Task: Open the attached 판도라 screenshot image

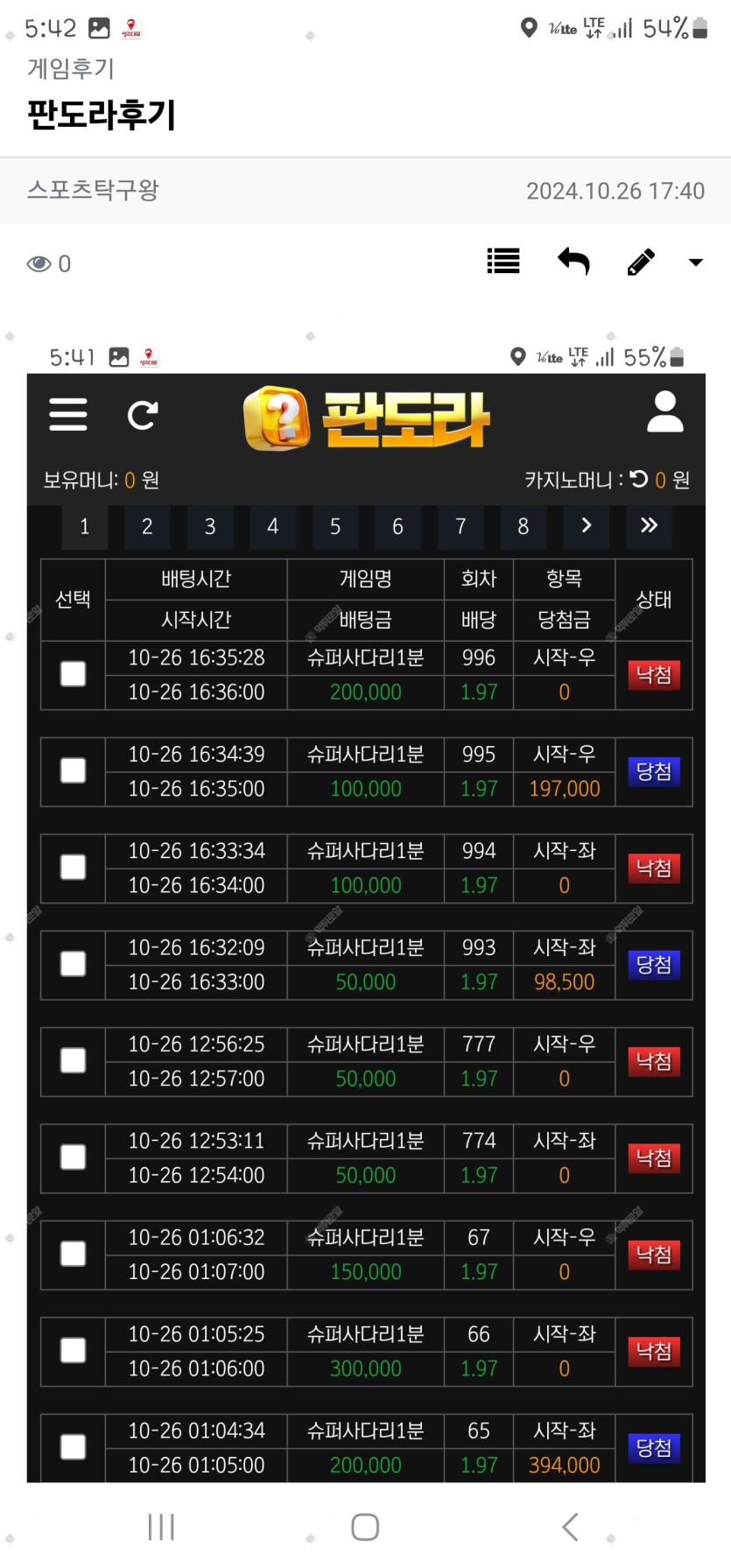Action: coord(366,911)
